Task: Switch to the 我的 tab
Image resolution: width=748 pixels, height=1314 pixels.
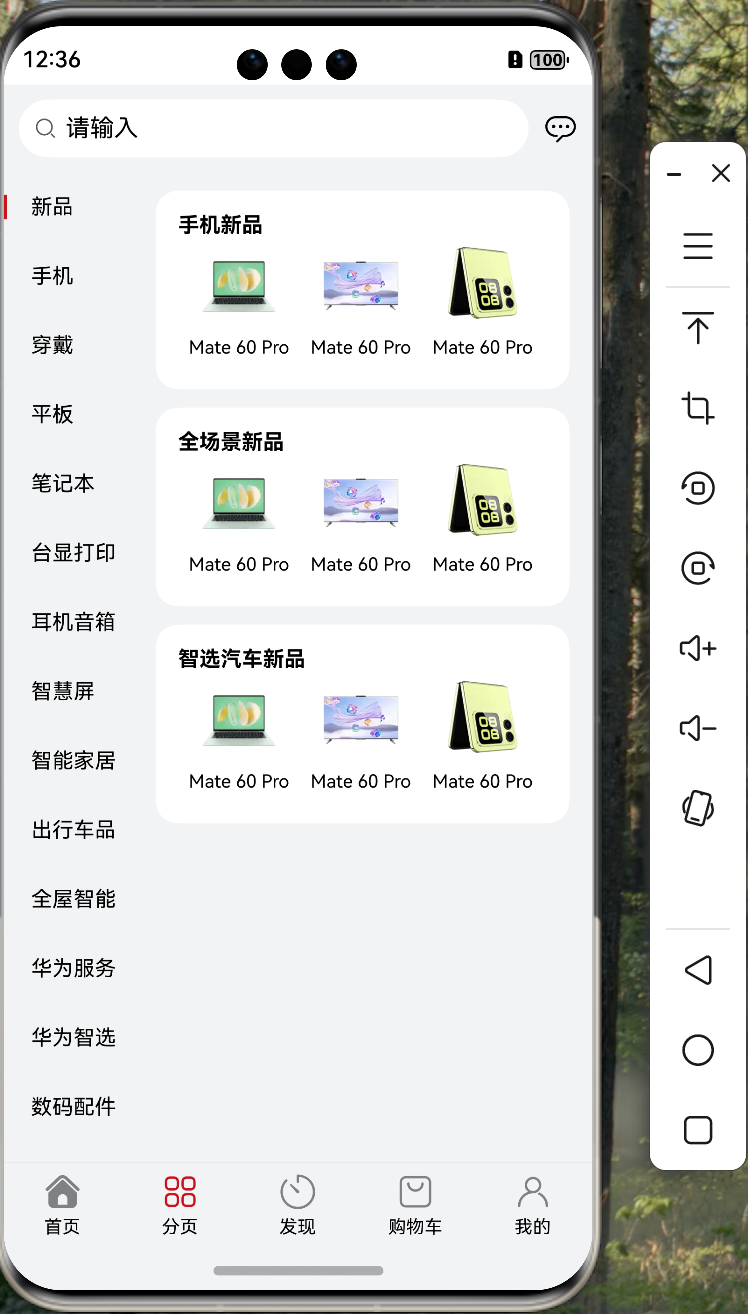Action: tap(533, 1204)
